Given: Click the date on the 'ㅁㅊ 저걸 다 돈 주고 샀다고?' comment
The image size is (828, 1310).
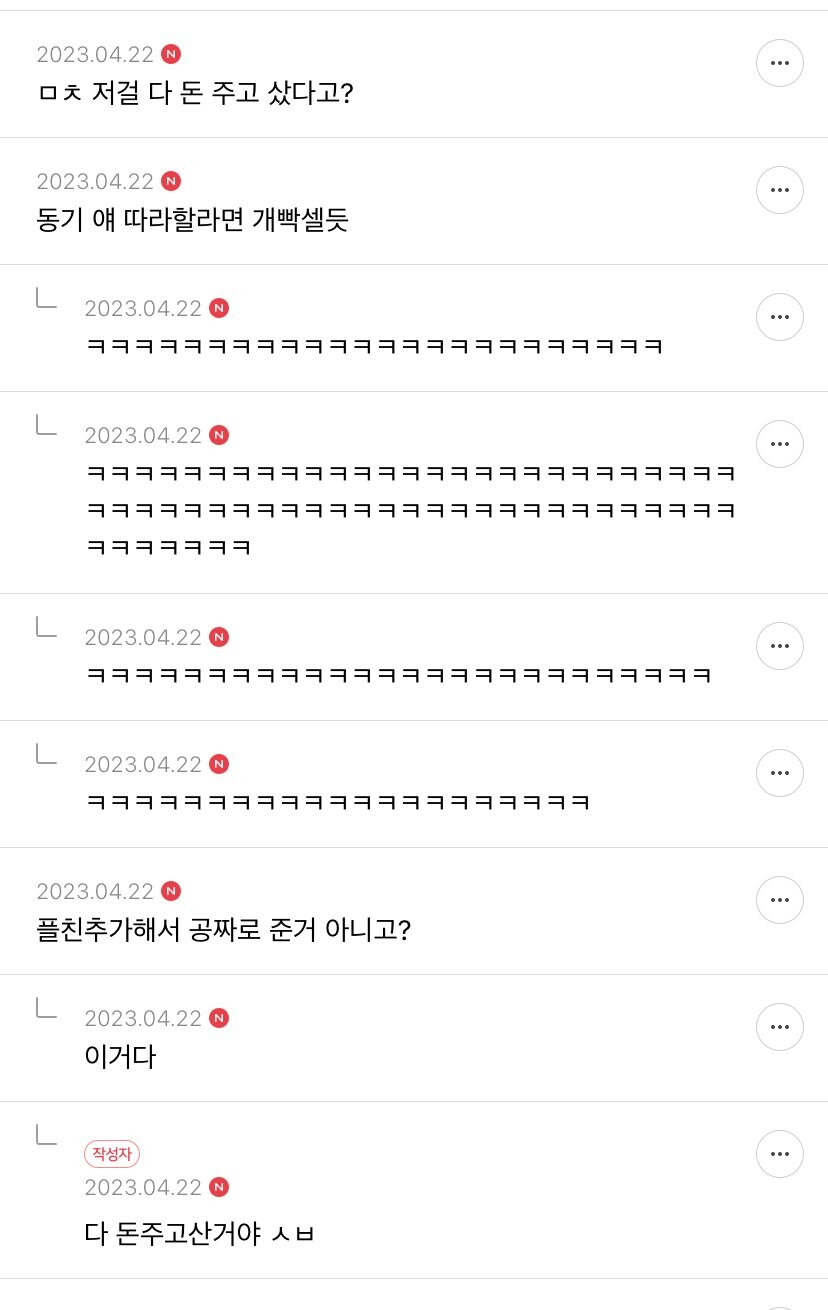Looking at the screenshot, I should (x=96, y=55).
